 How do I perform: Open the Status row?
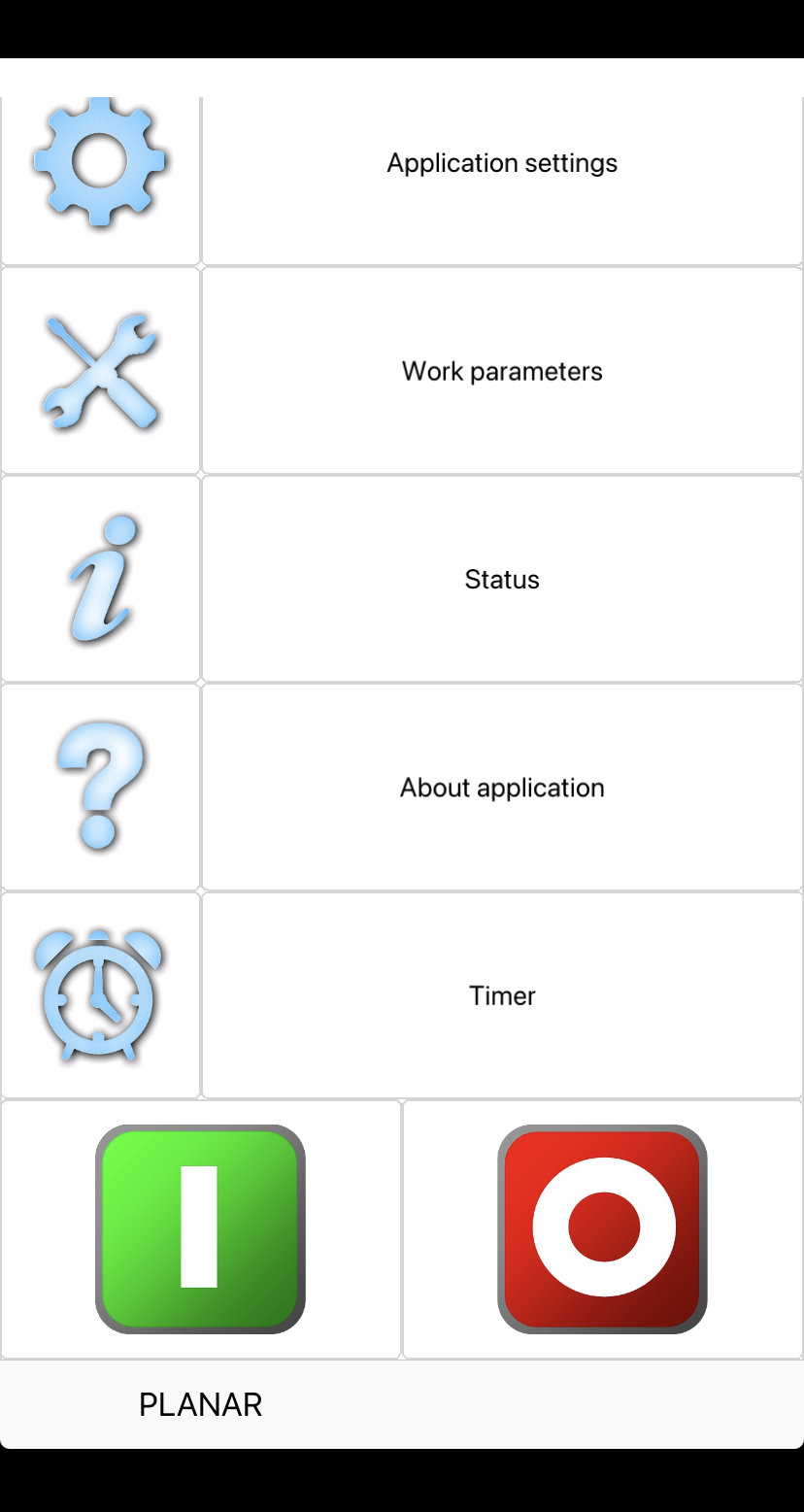[502, 580]
